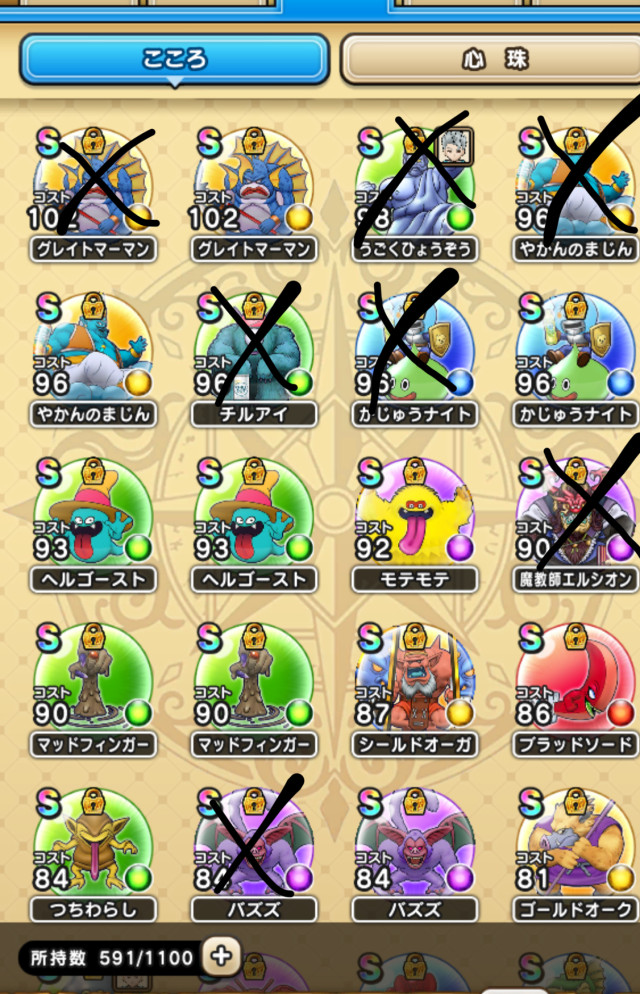Switch to the こころ tab
Viewport: 640px width, 994px height.
tap(174, 60)
